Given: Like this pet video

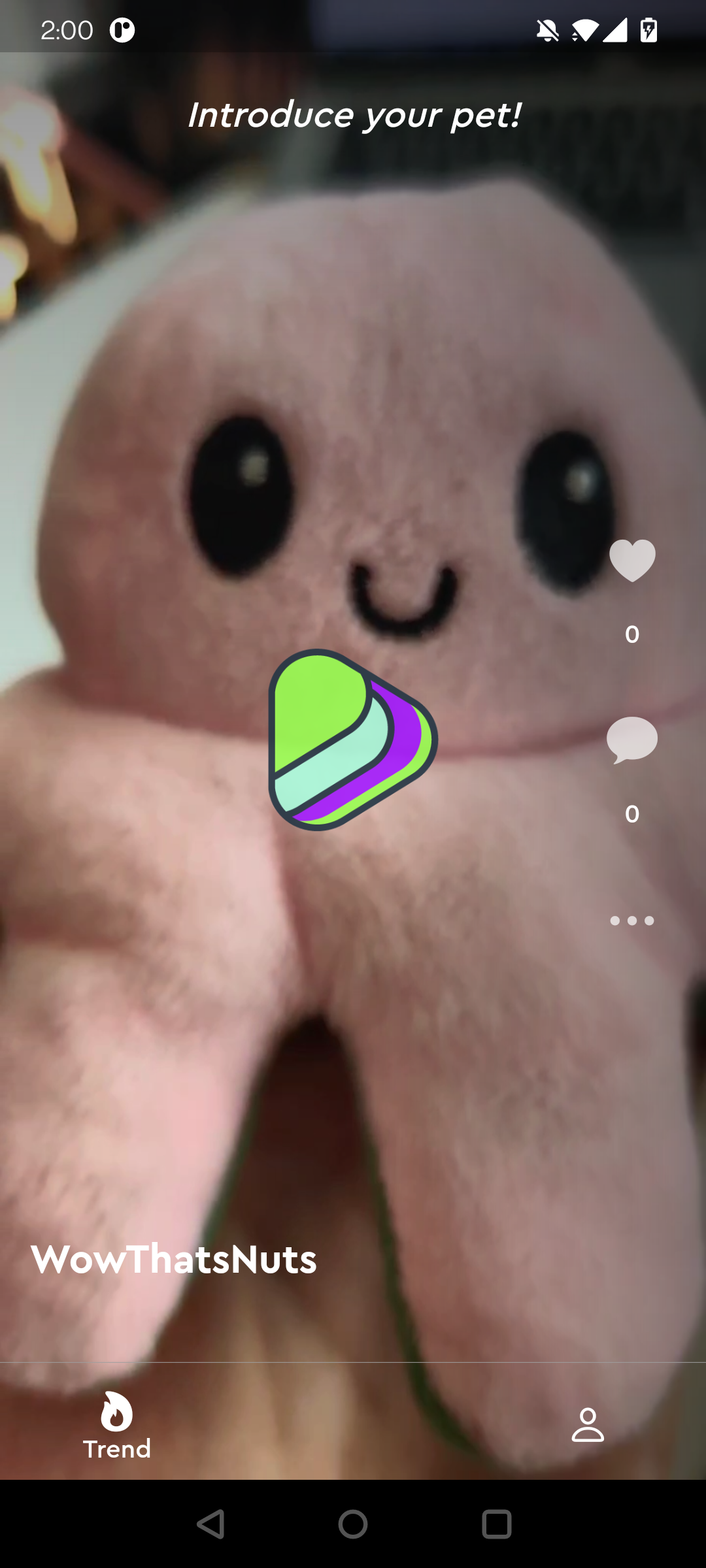Looking at the screenshot, I should point(632,561).
